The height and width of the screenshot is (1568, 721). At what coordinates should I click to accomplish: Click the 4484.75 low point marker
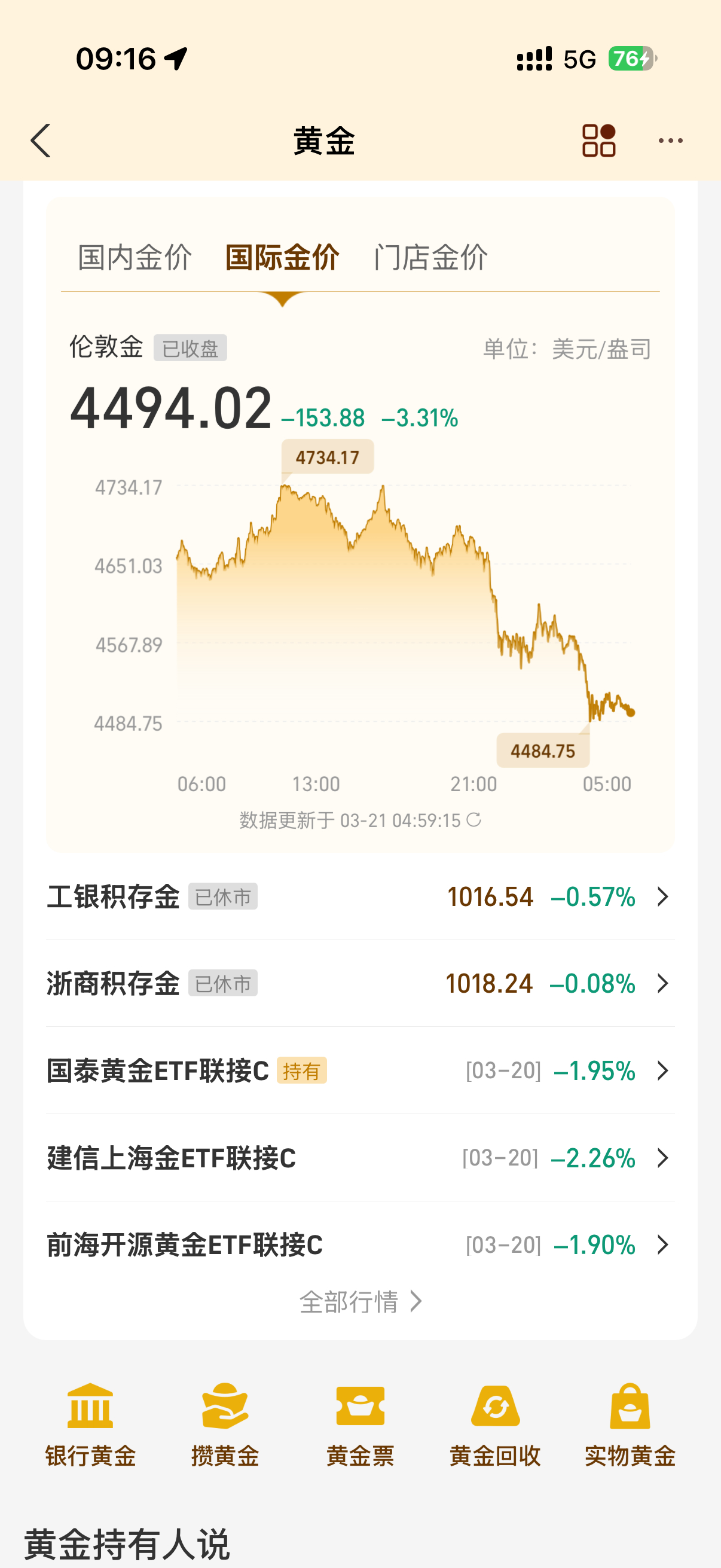tap(543, 752)
